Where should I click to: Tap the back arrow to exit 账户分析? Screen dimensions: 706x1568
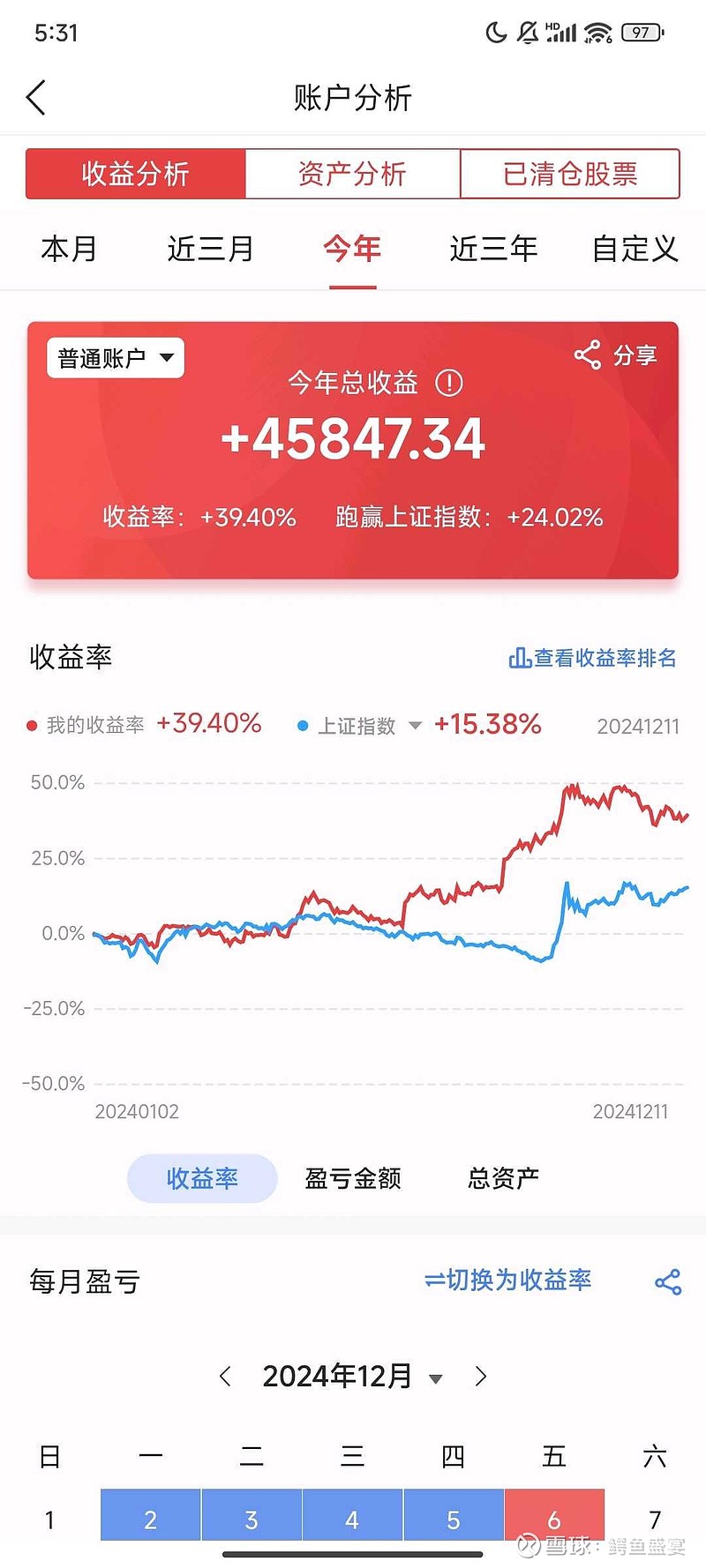35,97
